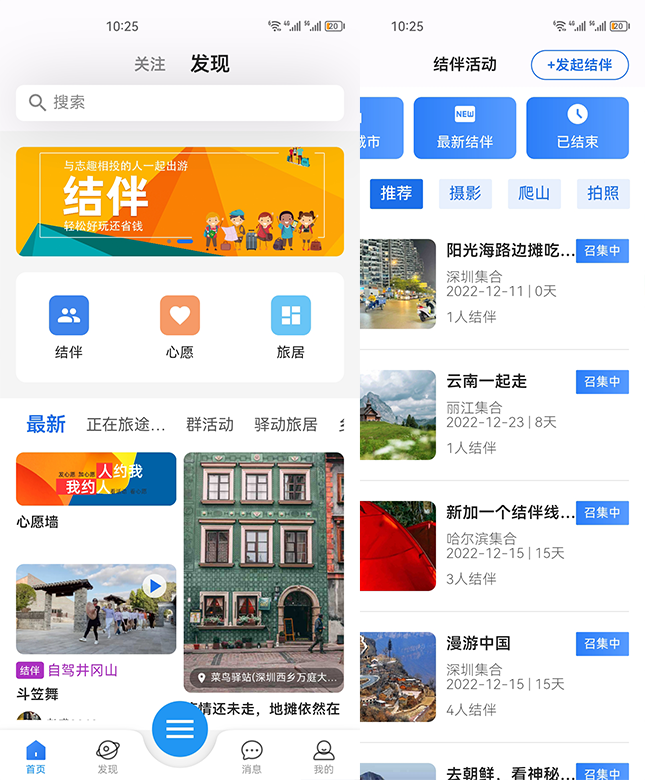Image resolution: width=645 pixels, height=780 pixels.
Task: Go to 我的 in bottom navigation
Action: click(x=323, y=756)
